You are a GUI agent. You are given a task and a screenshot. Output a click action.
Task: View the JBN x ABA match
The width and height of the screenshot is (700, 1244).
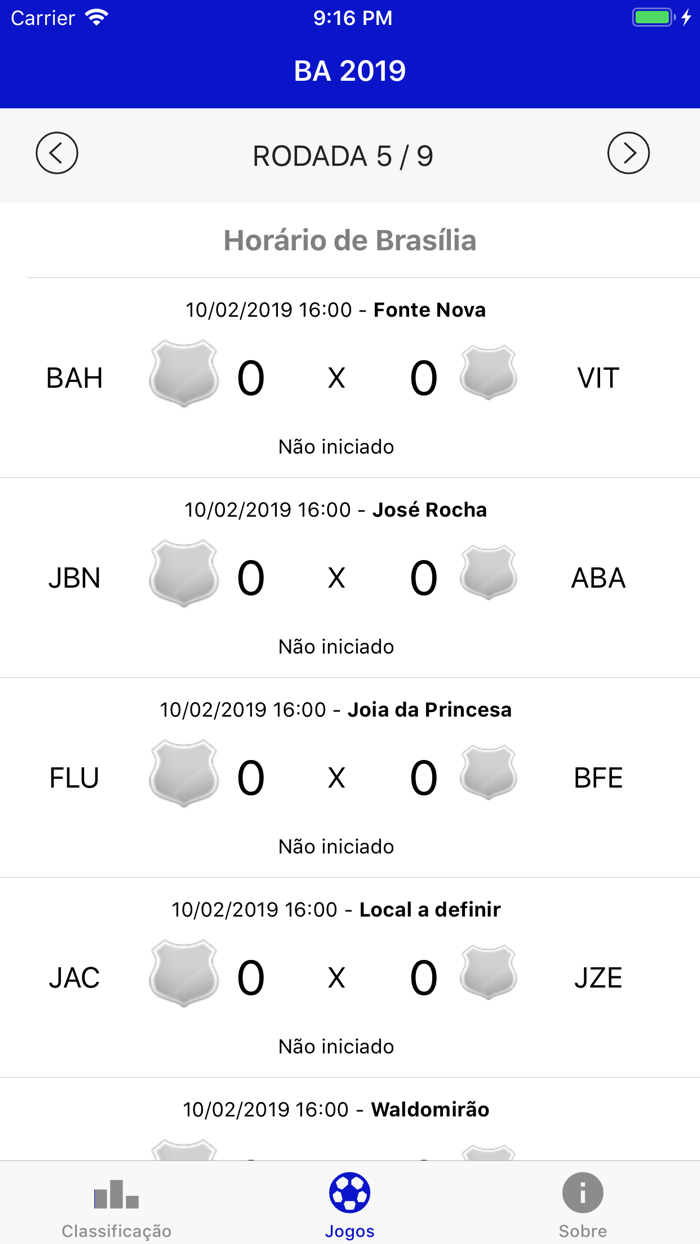pos(336,578)
